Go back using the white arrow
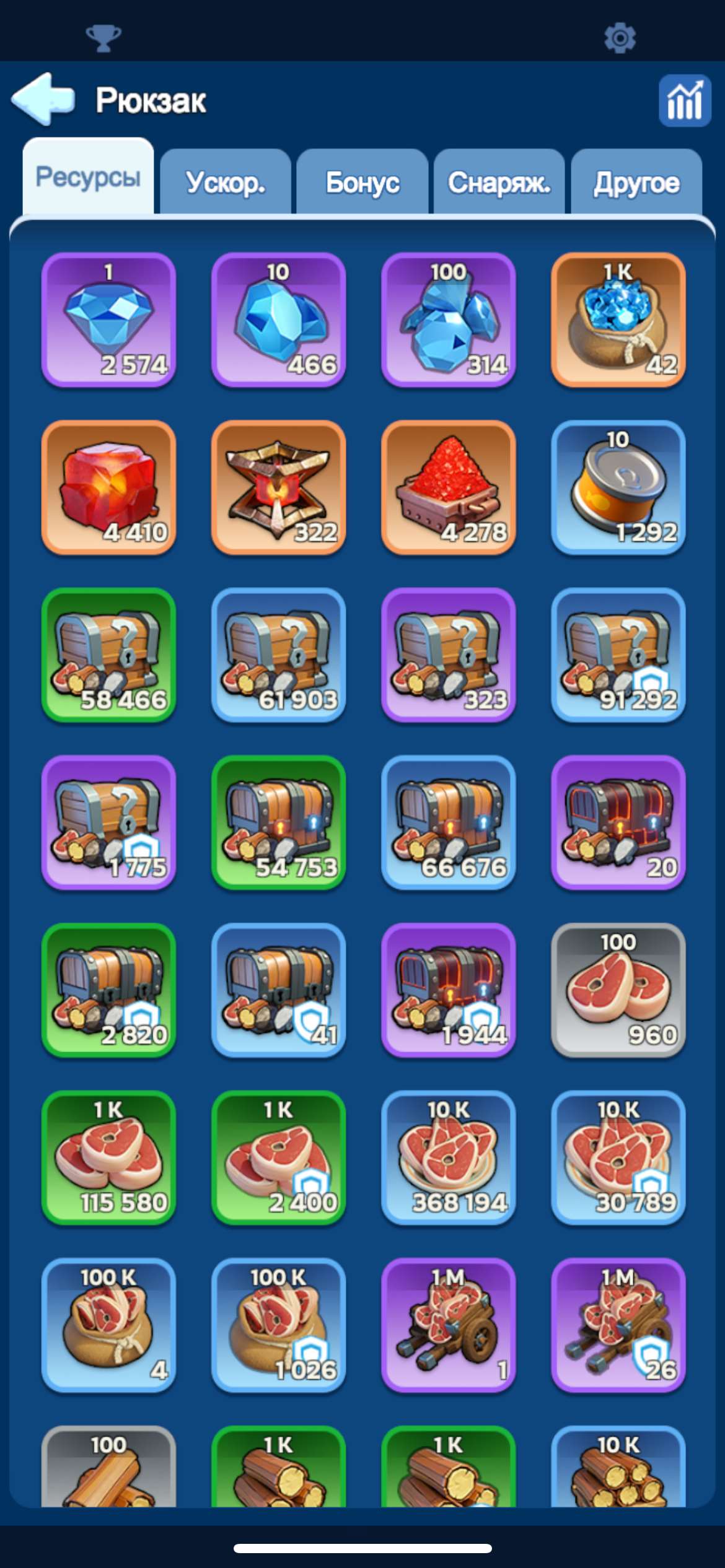Image resolution: width=725 pixels, height=1568 pixels. (x=43, y=99)
